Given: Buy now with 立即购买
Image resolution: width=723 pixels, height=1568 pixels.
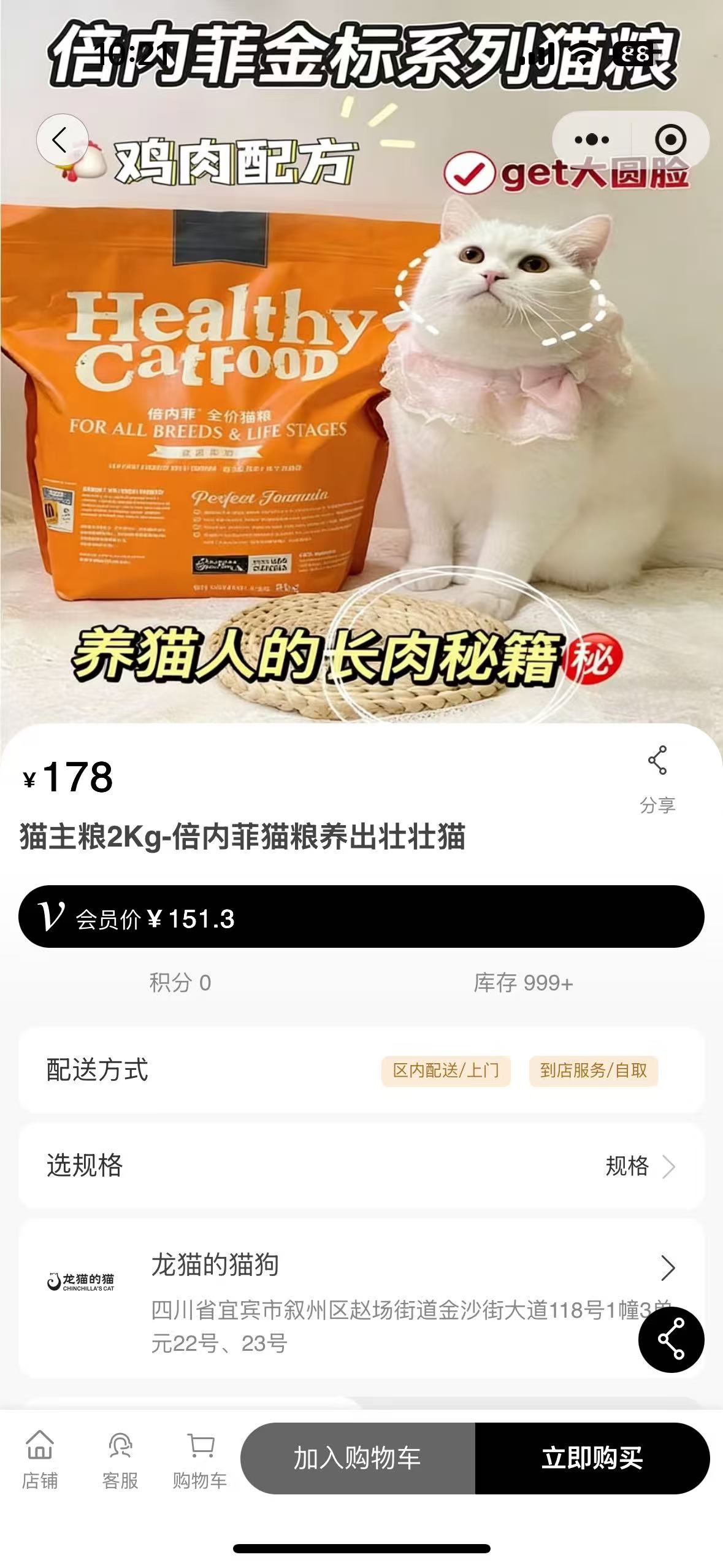Looking at the screenshot, I should pos(592,1458).
